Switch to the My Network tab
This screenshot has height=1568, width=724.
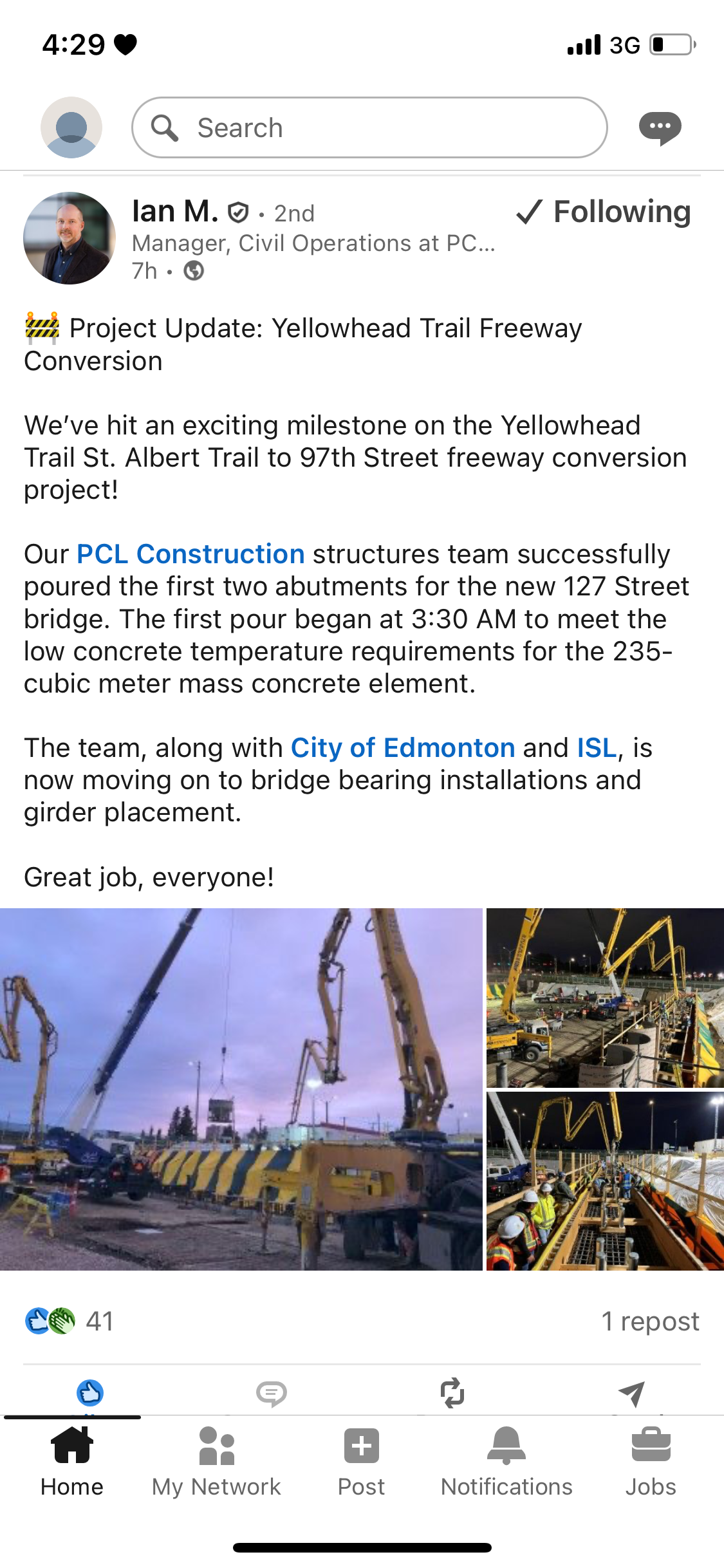pyautogui.click(x=216, y=1461)
